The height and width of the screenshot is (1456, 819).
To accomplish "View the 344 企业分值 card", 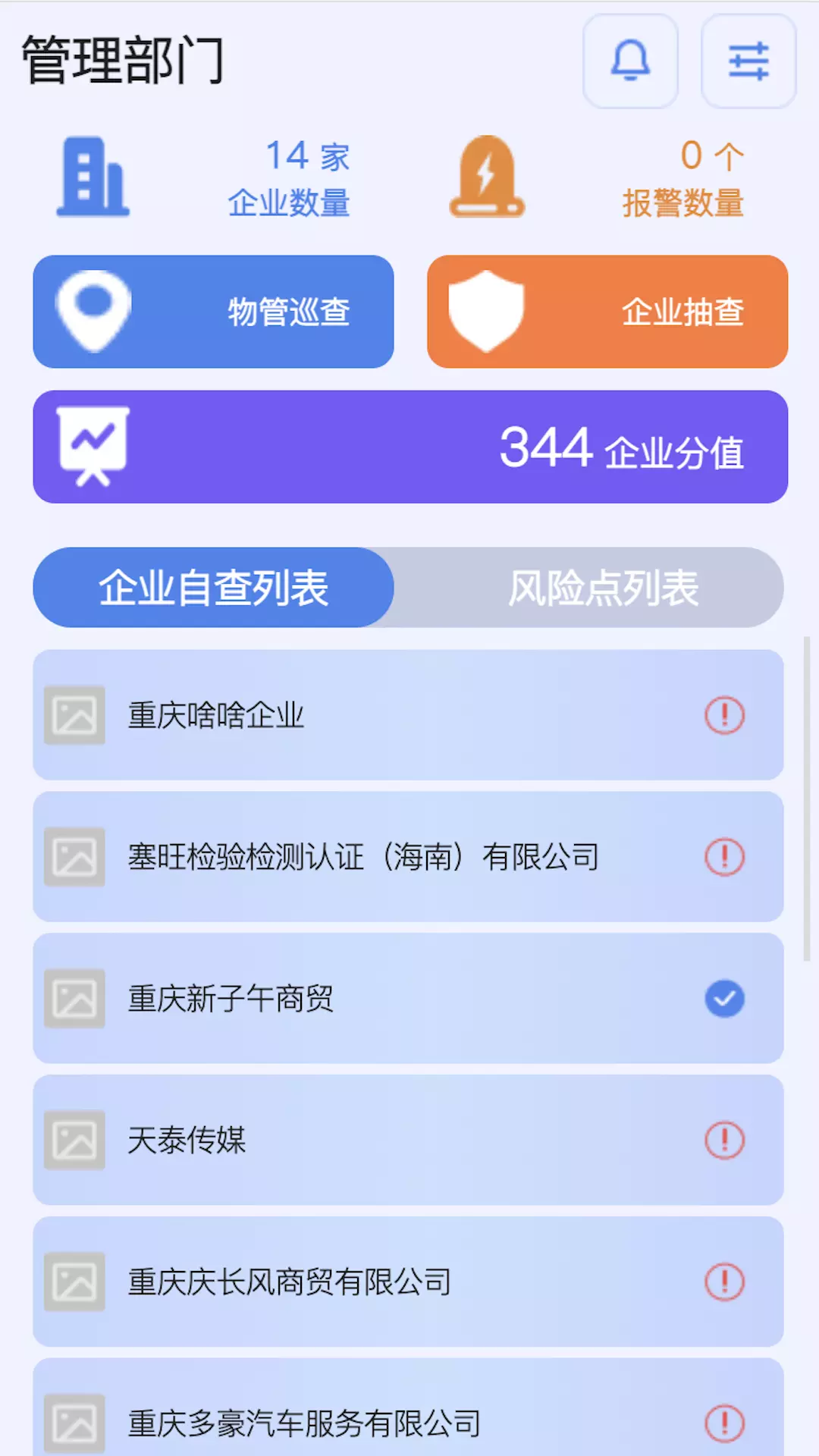I will coord(410,447).
